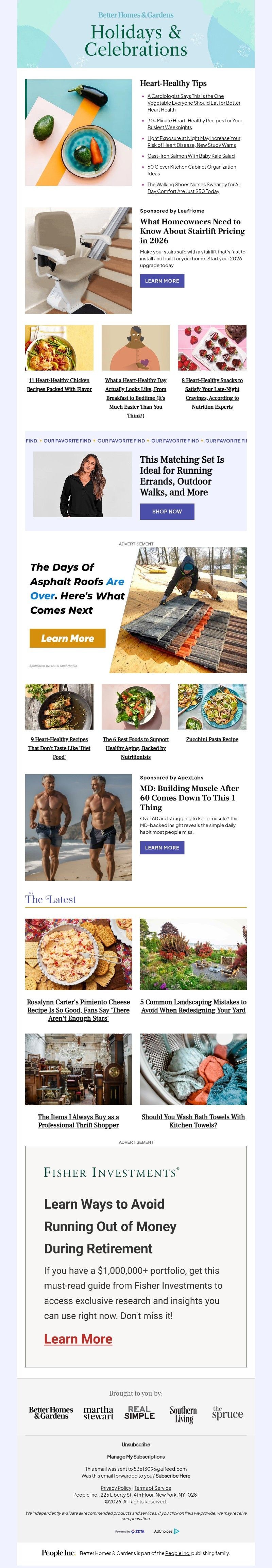Open the Privacy Policy link
The image size is (272, 1568).
coord(116,1488)
